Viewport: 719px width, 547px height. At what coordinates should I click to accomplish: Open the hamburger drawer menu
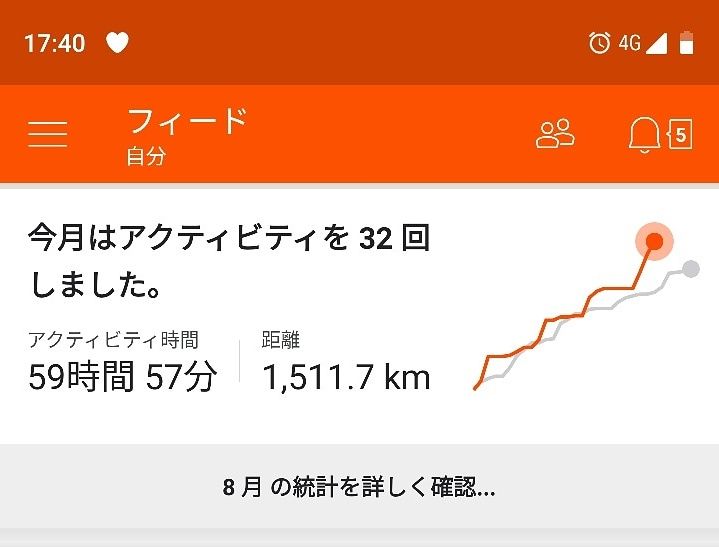(x=48, y=134)
